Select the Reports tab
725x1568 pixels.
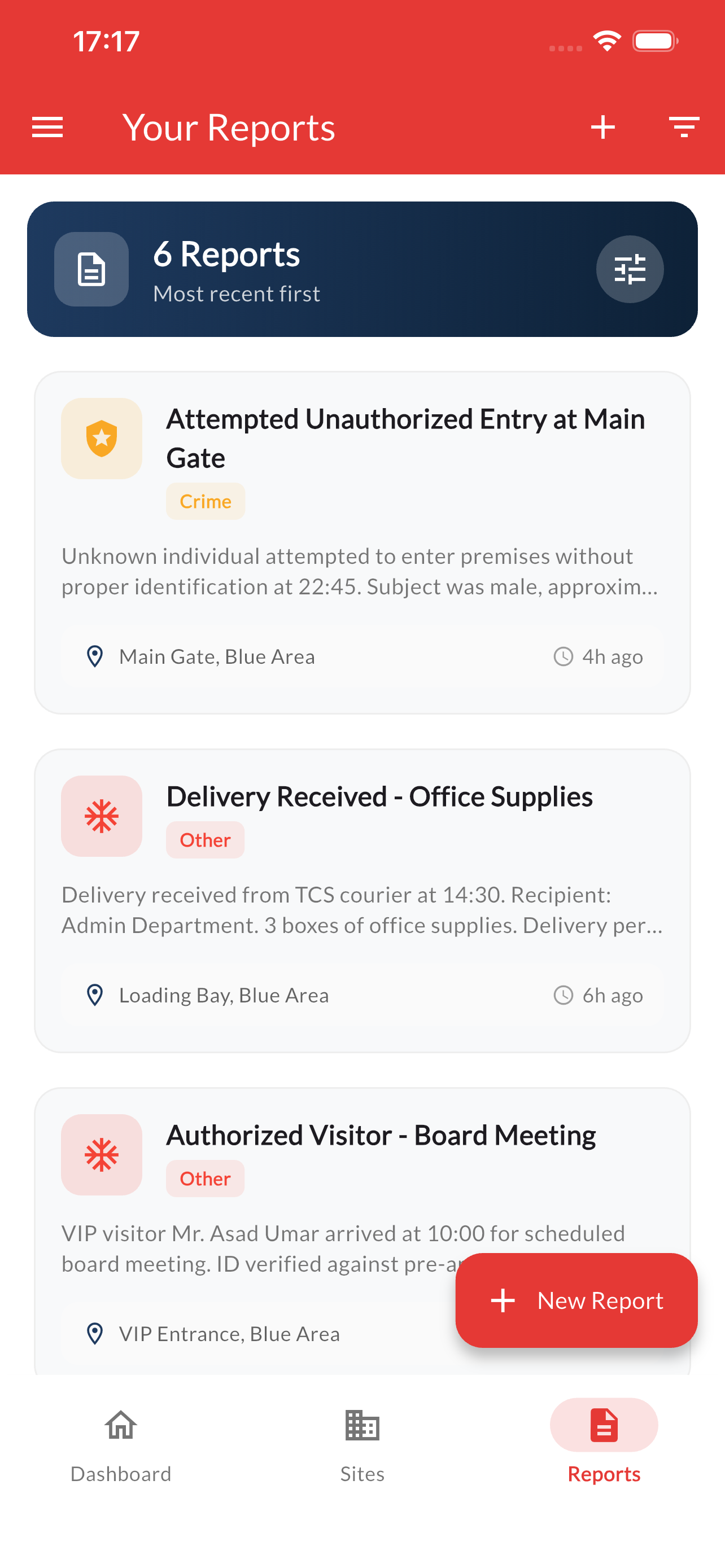(x=603, y=1446)
